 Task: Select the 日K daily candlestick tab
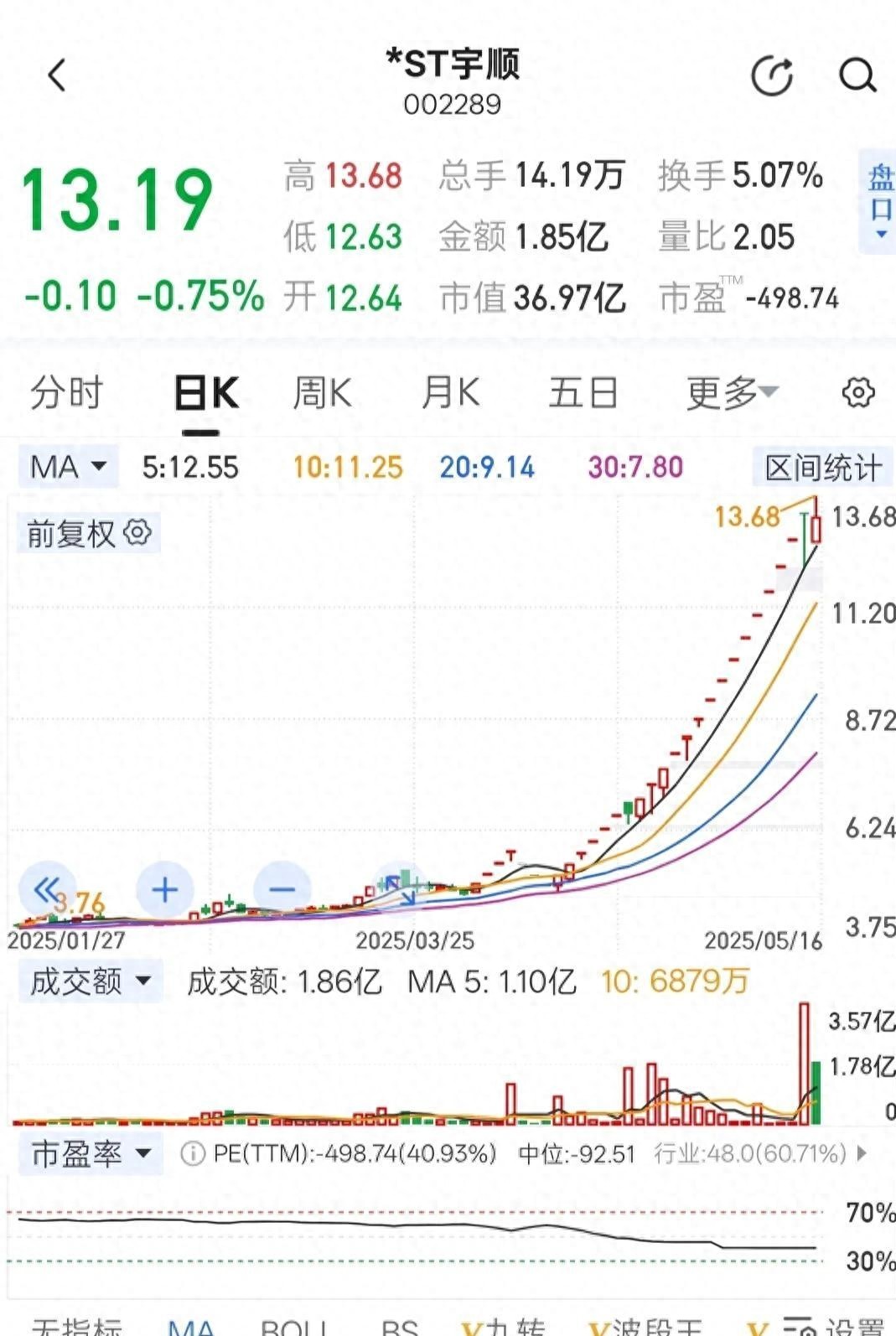205,393
